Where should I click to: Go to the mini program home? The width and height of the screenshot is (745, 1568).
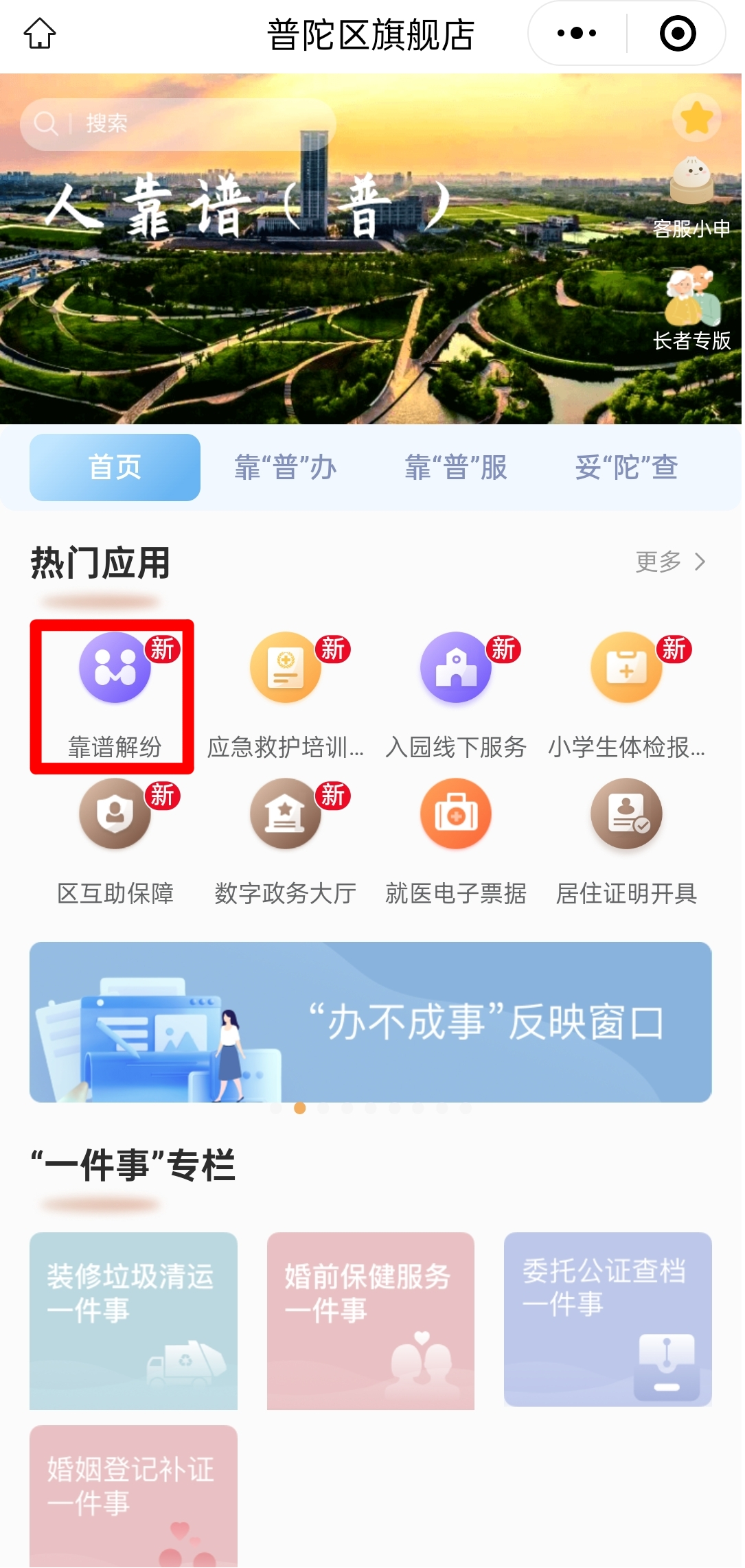tap(40, 33)
